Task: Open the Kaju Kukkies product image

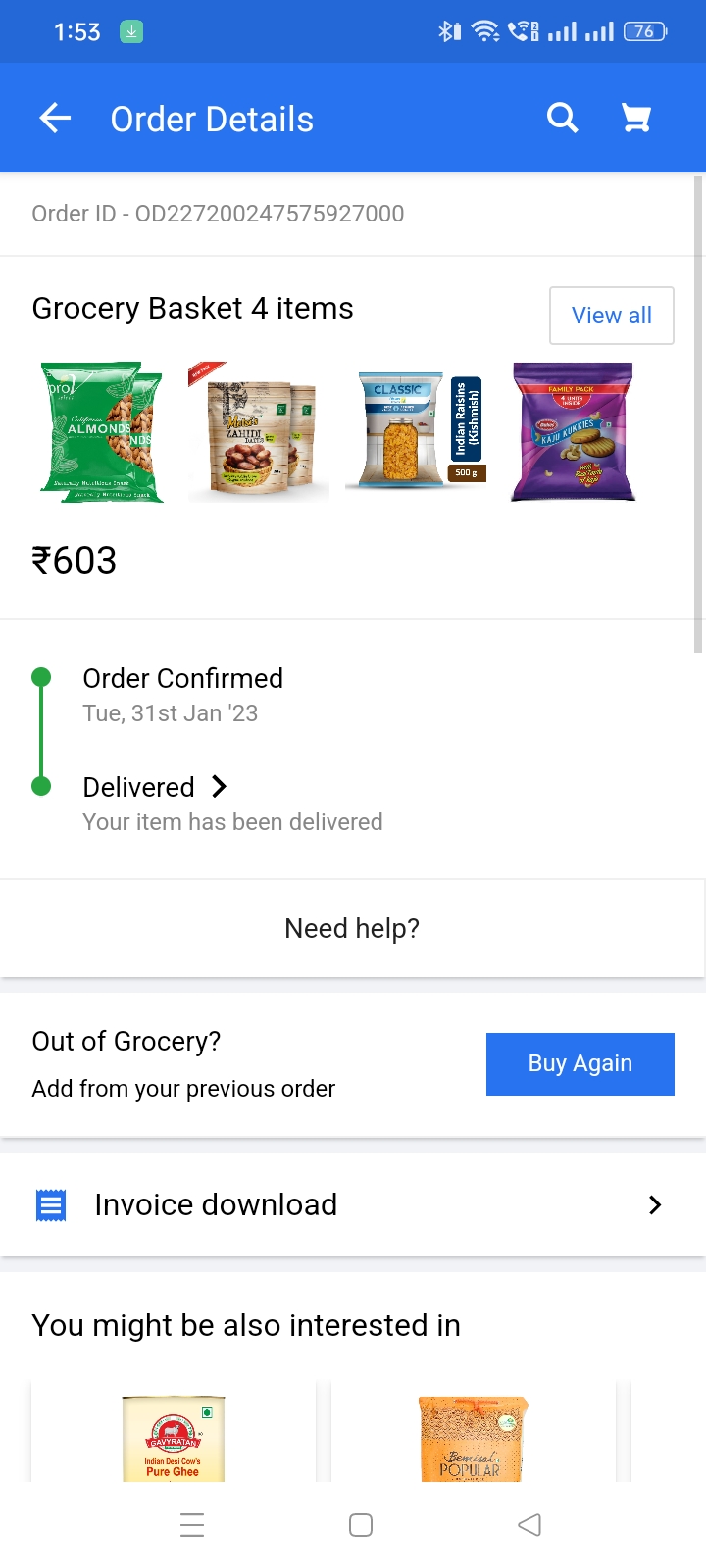Action: (574, 432)
